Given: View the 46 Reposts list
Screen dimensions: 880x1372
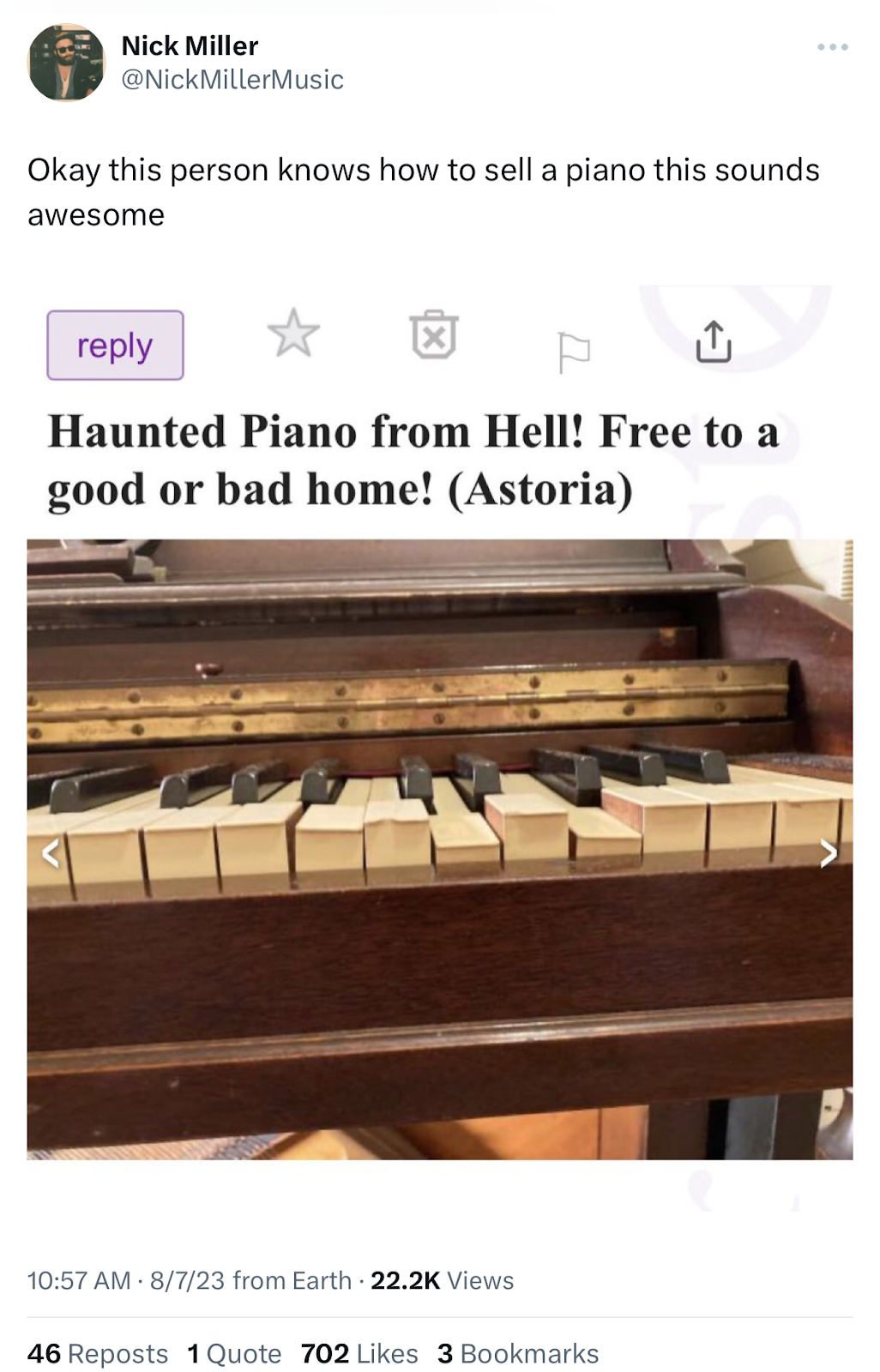Looking at the screenshot, I should pos(98,1353).
